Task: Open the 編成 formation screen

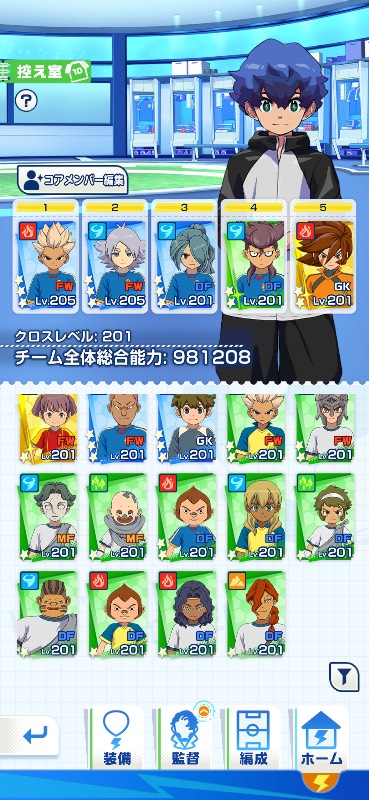Action: click(254, 738)
